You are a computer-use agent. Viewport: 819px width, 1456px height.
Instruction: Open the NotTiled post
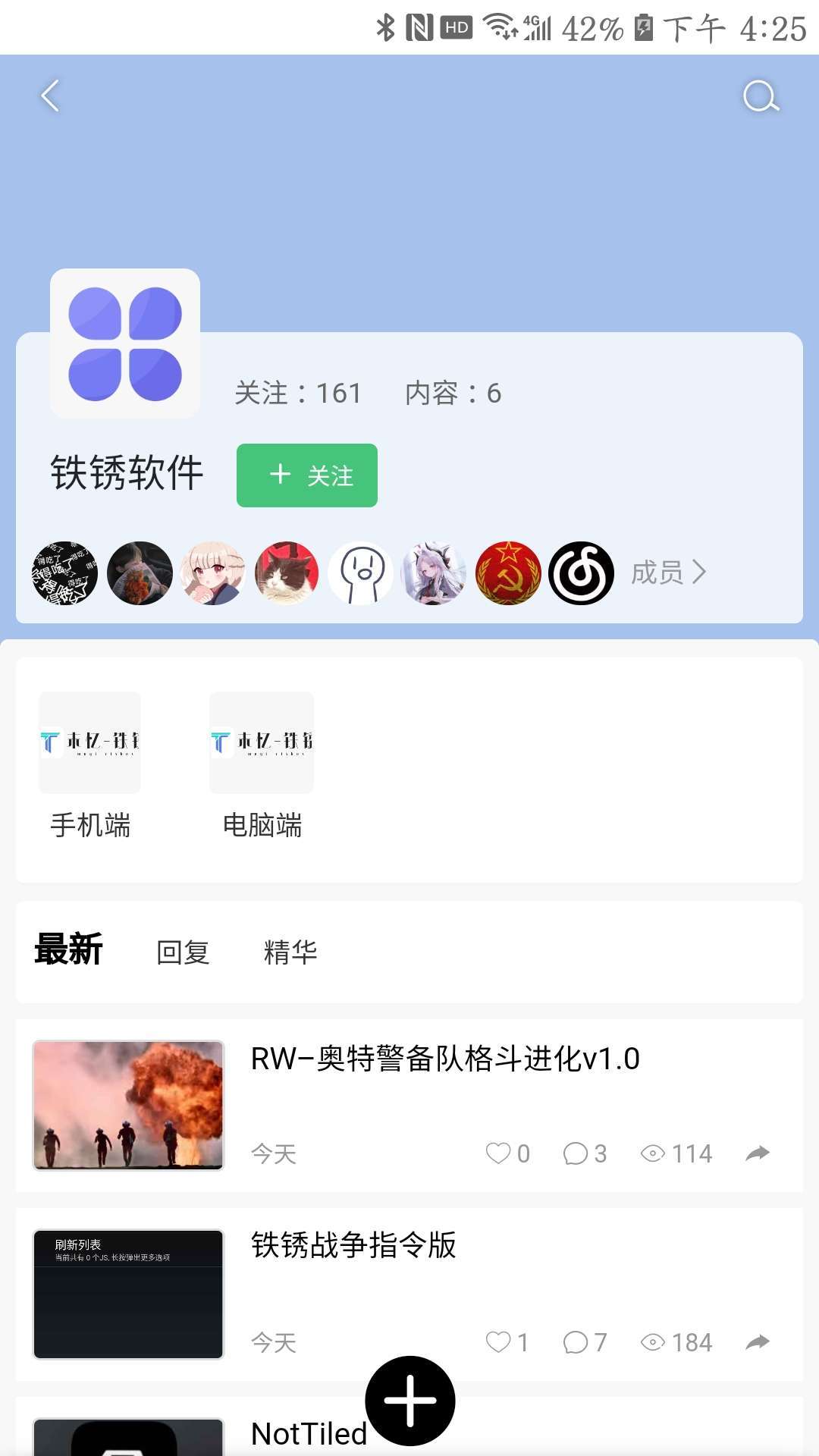pos(309,1433)
